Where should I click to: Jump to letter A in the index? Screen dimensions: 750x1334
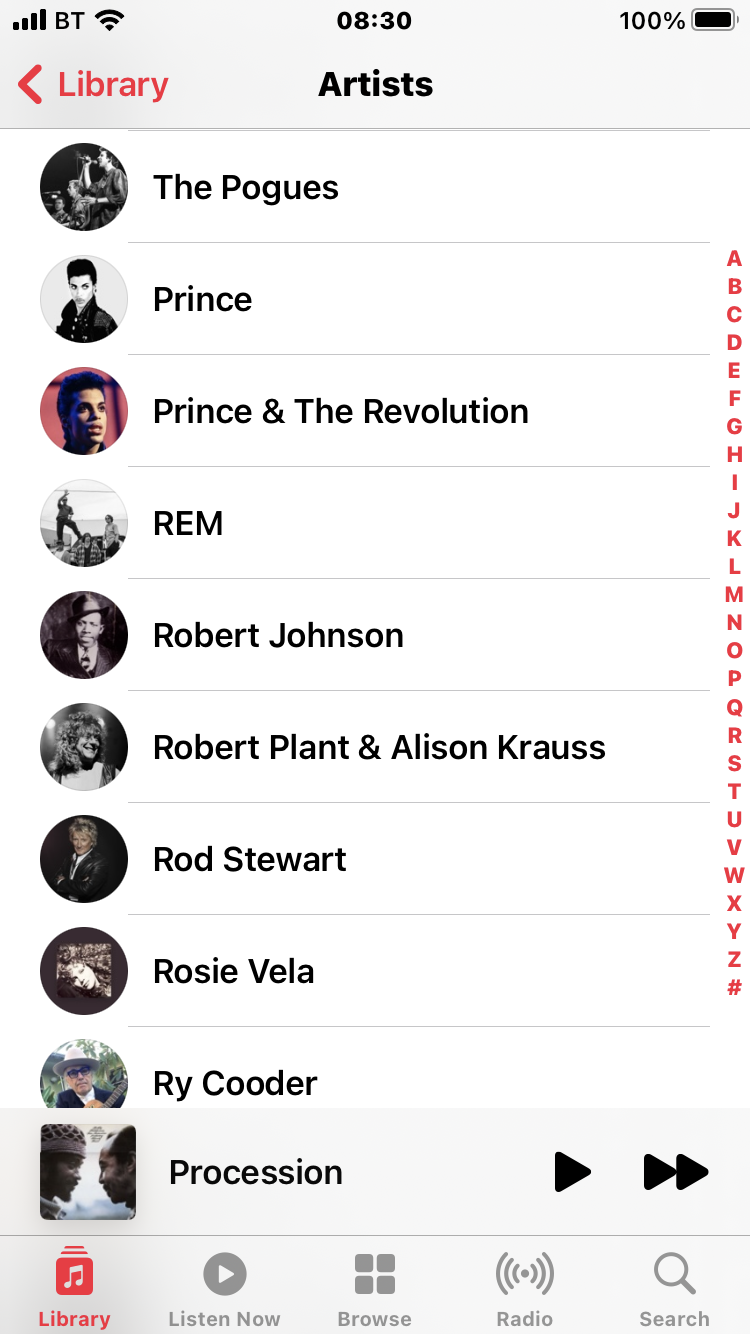point(734,259)
